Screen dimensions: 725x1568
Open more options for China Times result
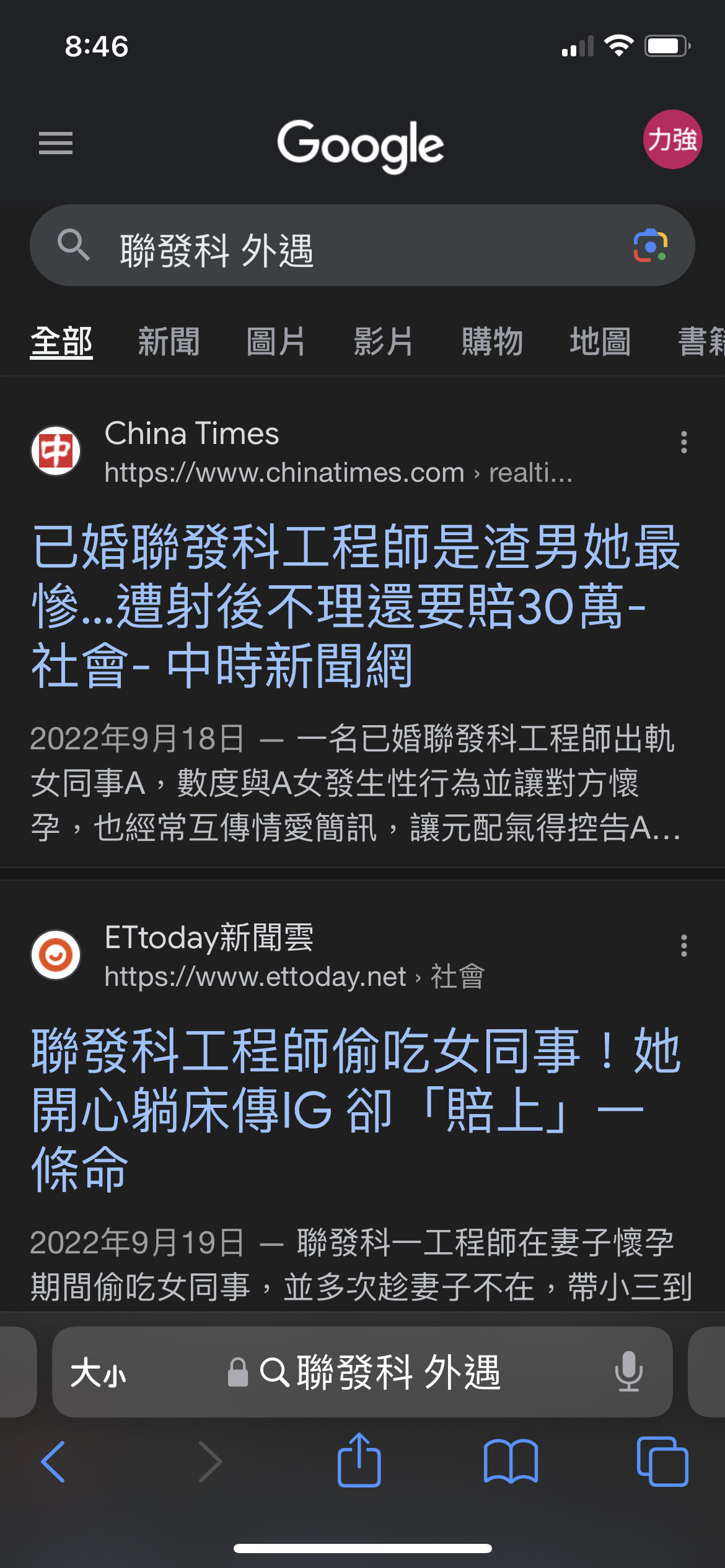683,442
